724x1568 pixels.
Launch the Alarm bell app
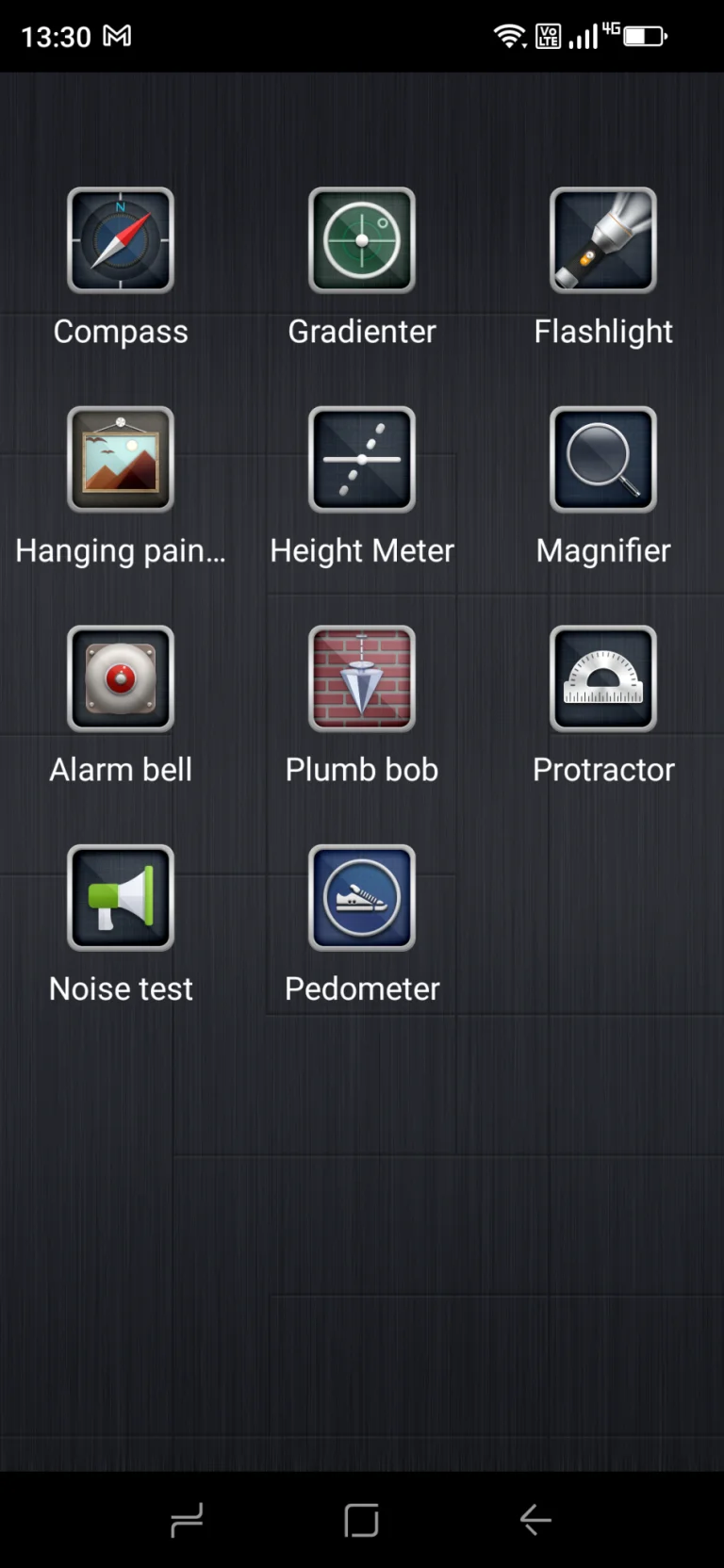click(x=121, y=678)
